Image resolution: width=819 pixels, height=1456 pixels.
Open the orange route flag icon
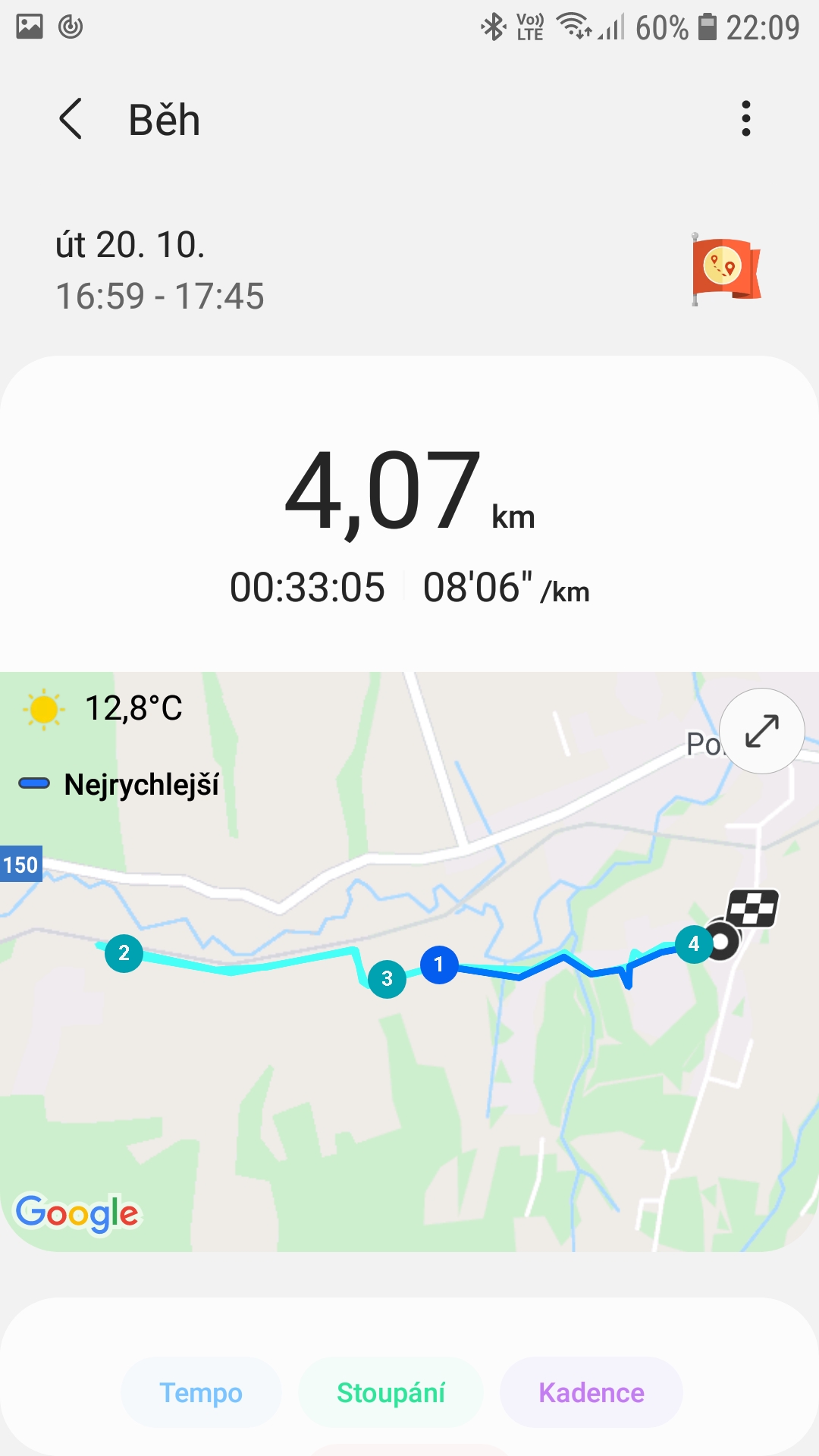pyautogui.click(x=726, y=269)
